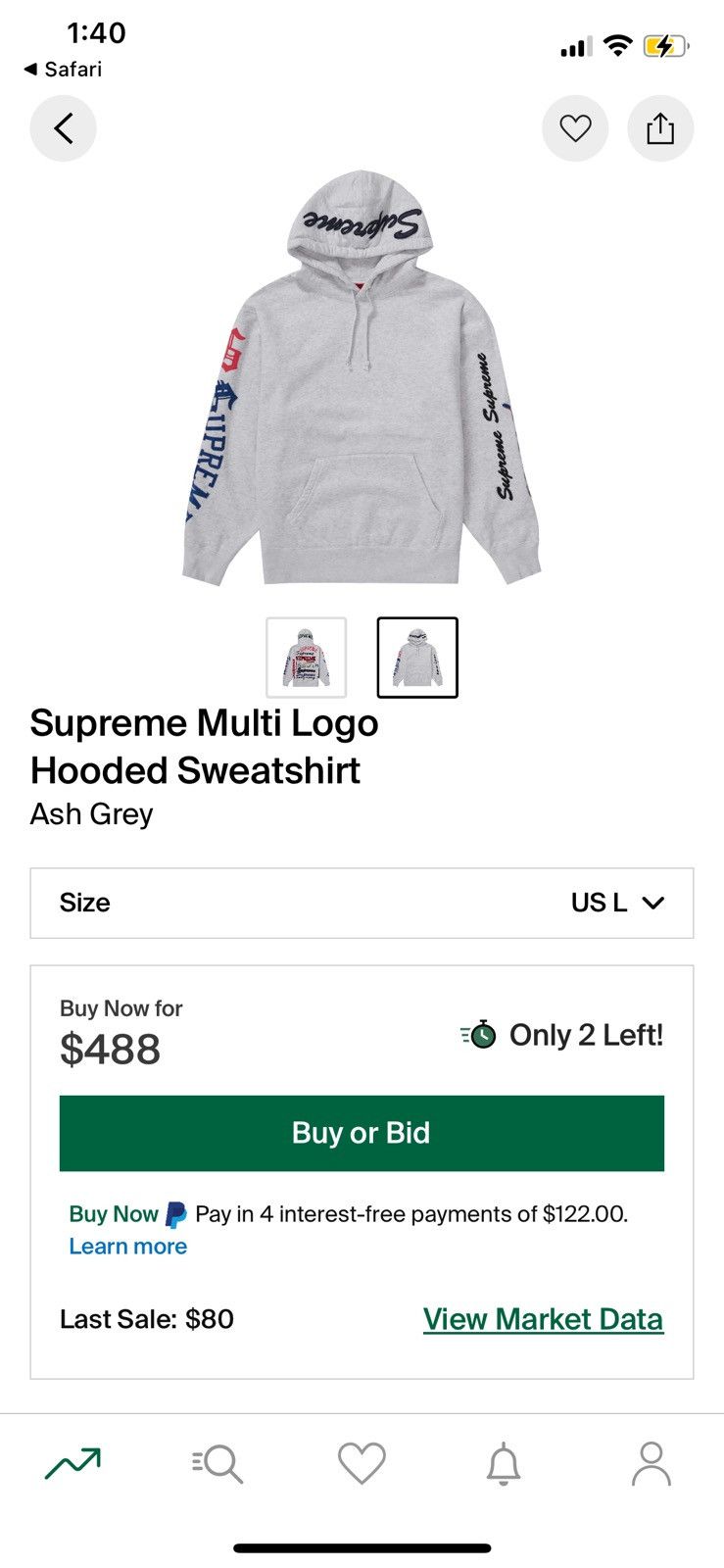
Task: Return to Safari via status bar link
Action: 63,70
